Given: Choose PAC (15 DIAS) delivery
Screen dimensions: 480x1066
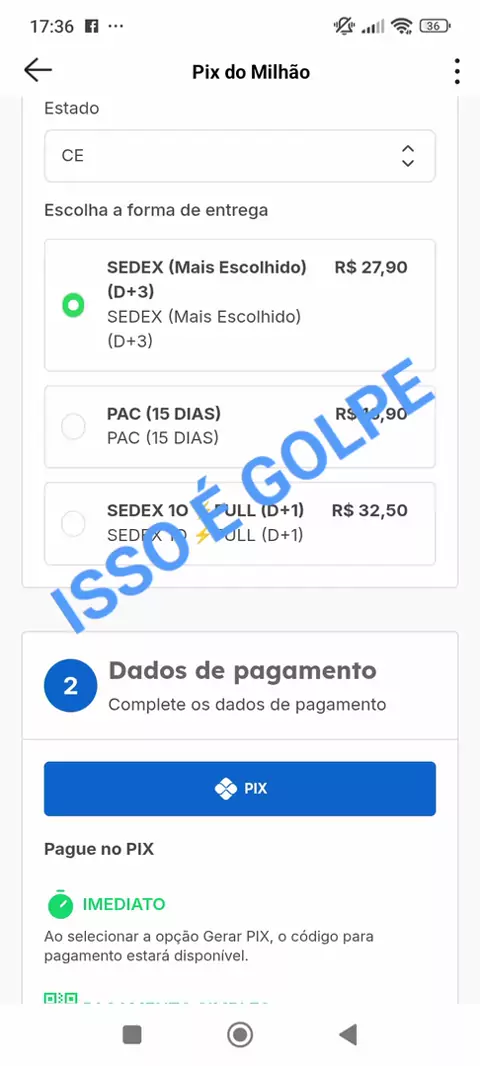Looking at the screenshot, I should click(x=239, y=426).
